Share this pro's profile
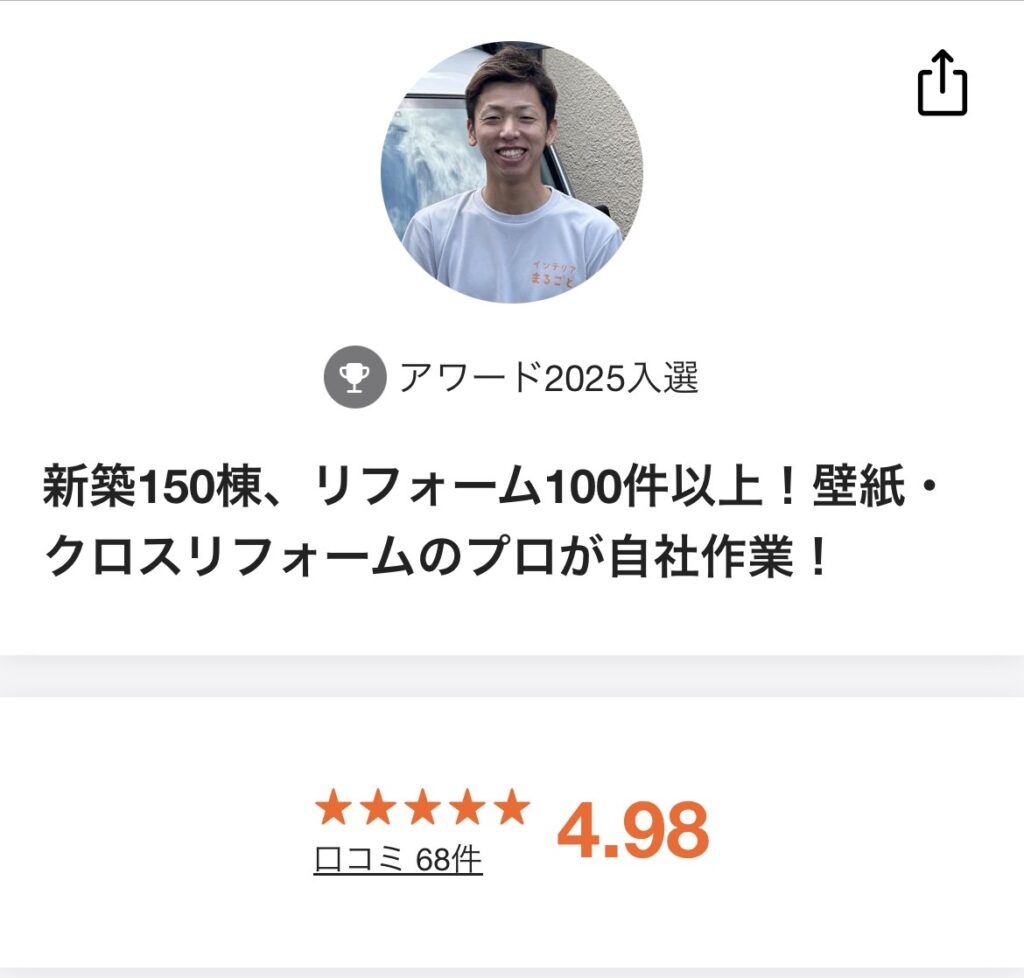This screenshot has height=978, width=1024. (x=942, y=83)
